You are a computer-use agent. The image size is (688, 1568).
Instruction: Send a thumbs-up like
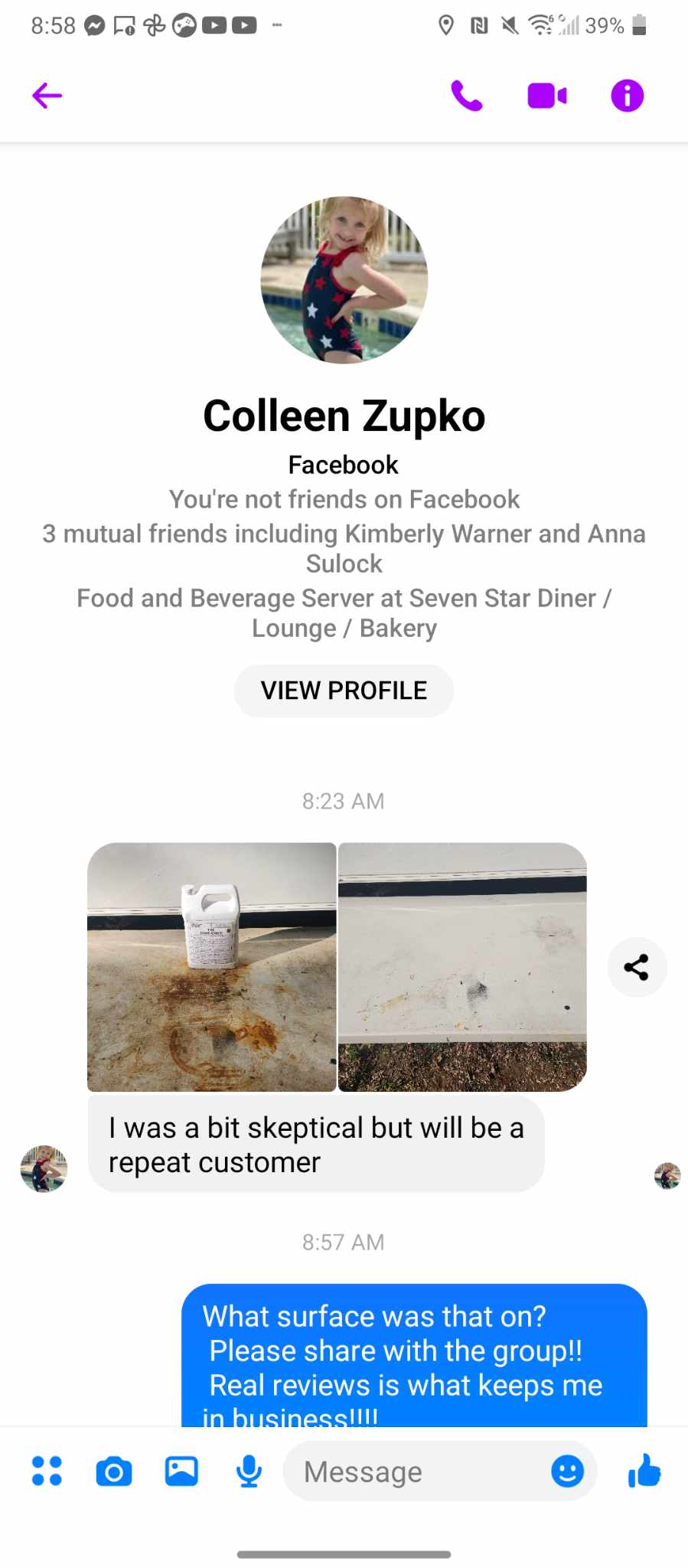[x=644, y=1471]
